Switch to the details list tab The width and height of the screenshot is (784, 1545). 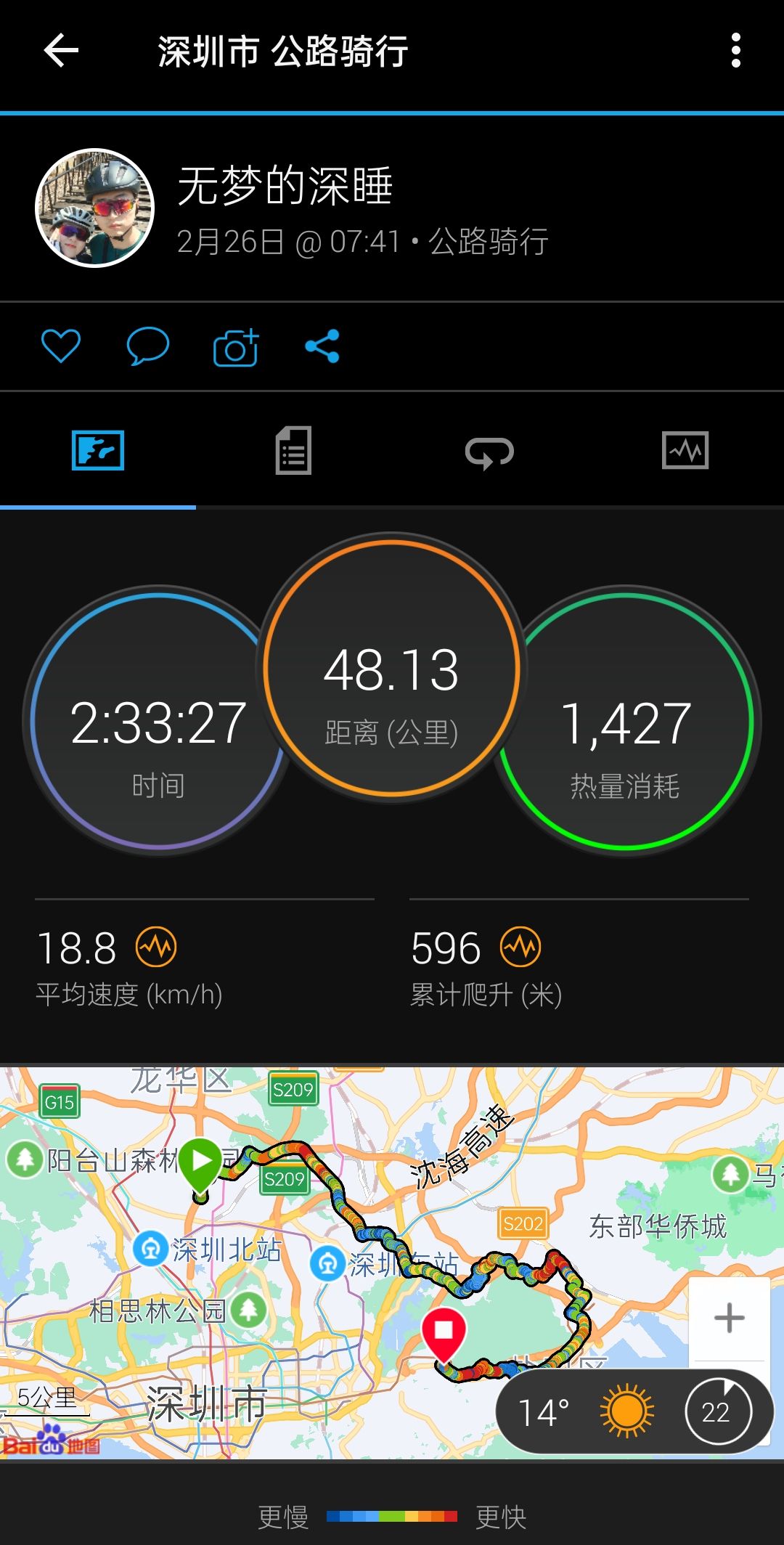(x=294, y=450)
